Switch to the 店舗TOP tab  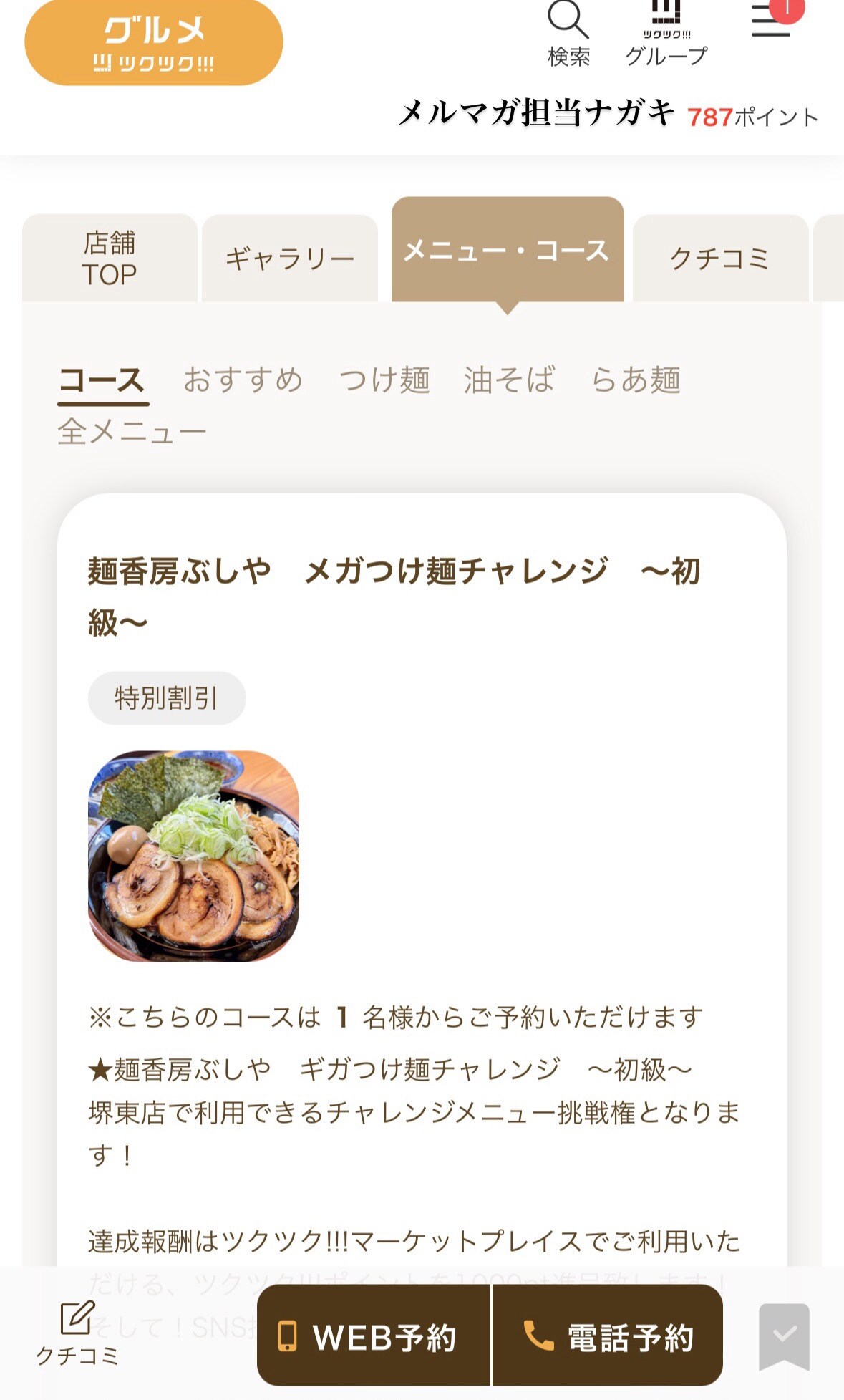[110, 259]
